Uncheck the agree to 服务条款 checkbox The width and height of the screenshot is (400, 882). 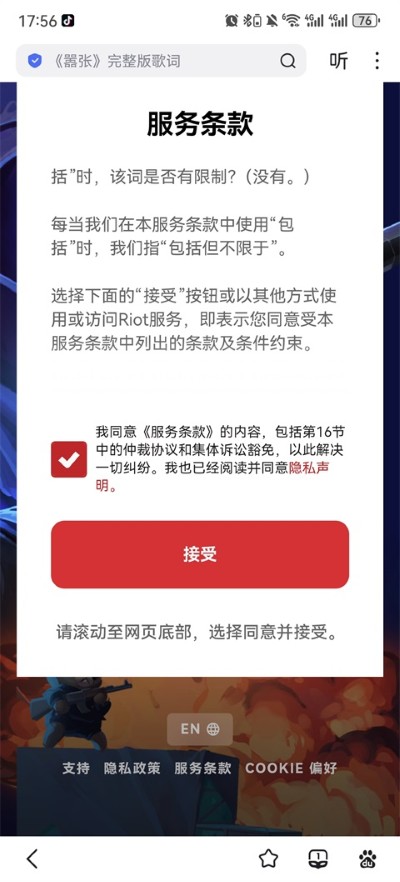(x=69, y=460)
